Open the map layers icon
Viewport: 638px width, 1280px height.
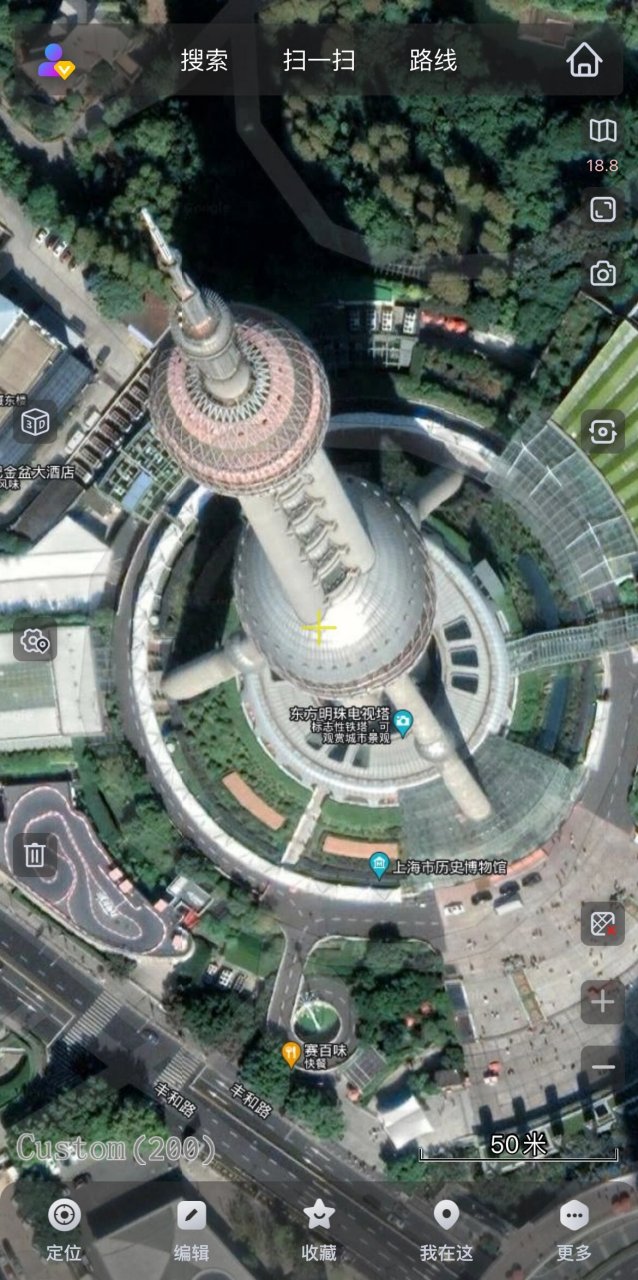click(602, 130)
